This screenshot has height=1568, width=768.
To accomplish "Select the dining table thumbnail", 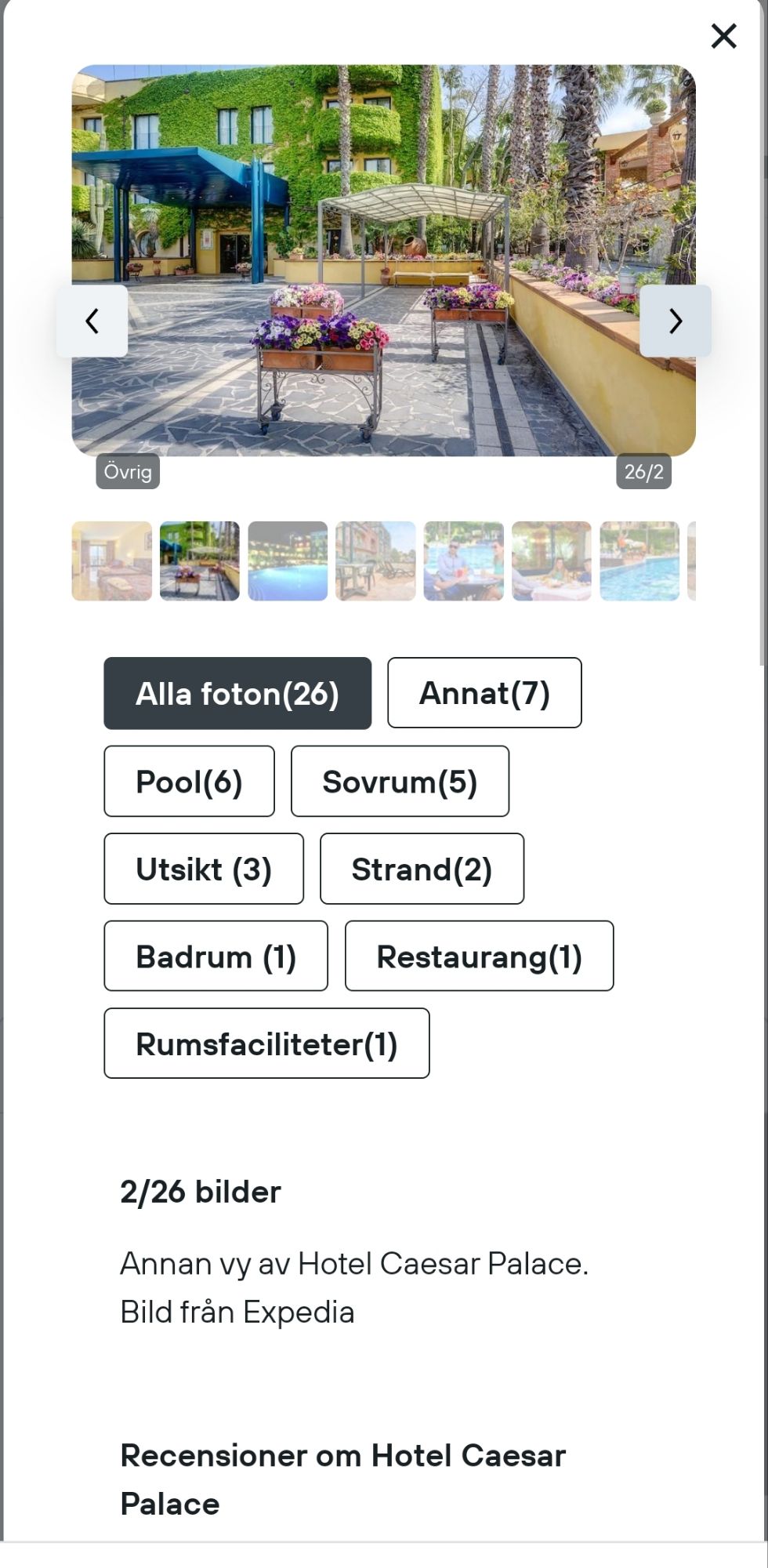I will coord(552,561).
